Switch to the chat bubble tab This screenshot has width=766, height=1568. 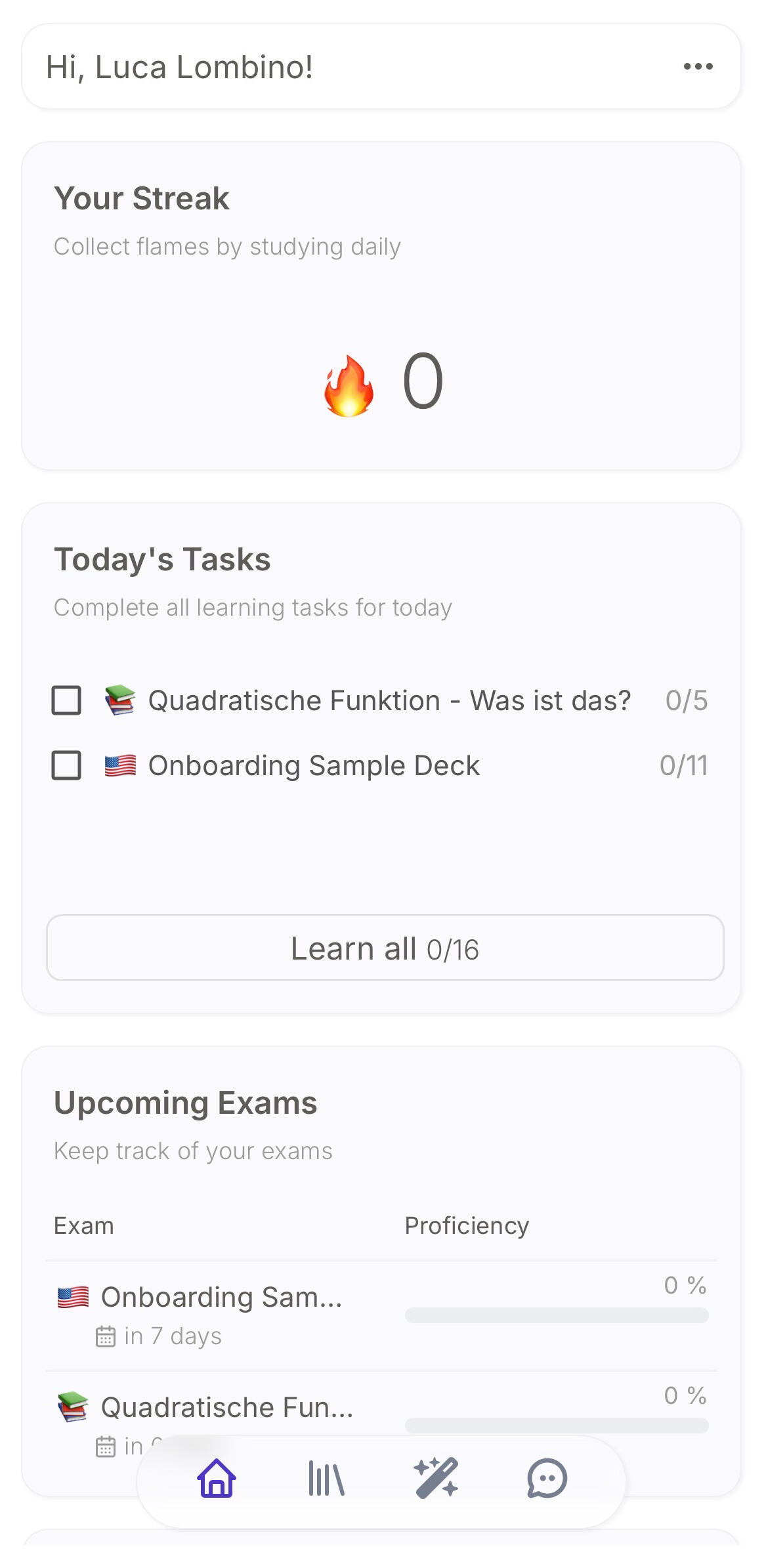pyautogui.click(x=546, y=1479)
